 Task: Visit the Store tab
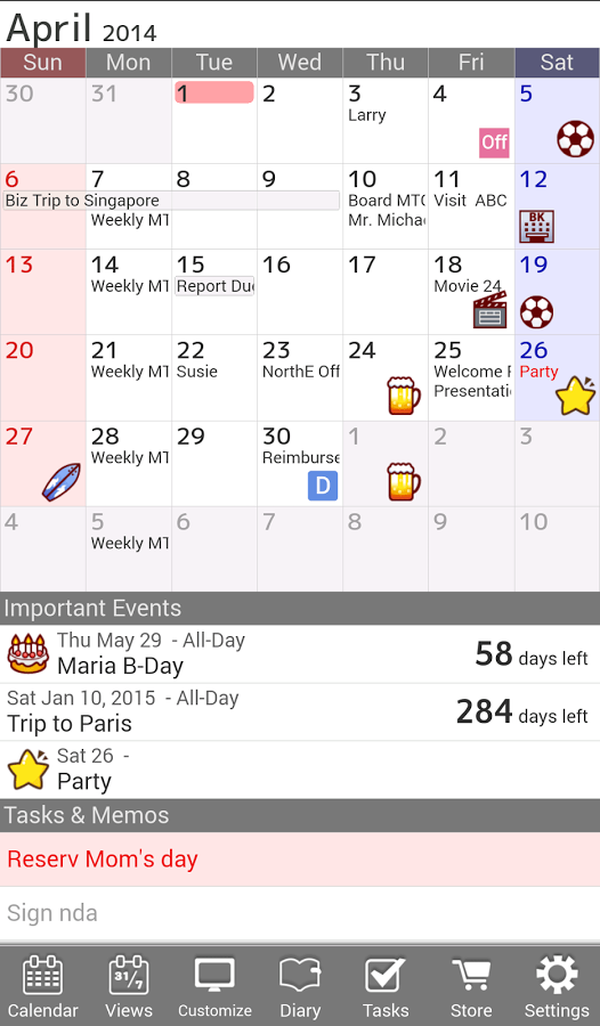(471, 985)
